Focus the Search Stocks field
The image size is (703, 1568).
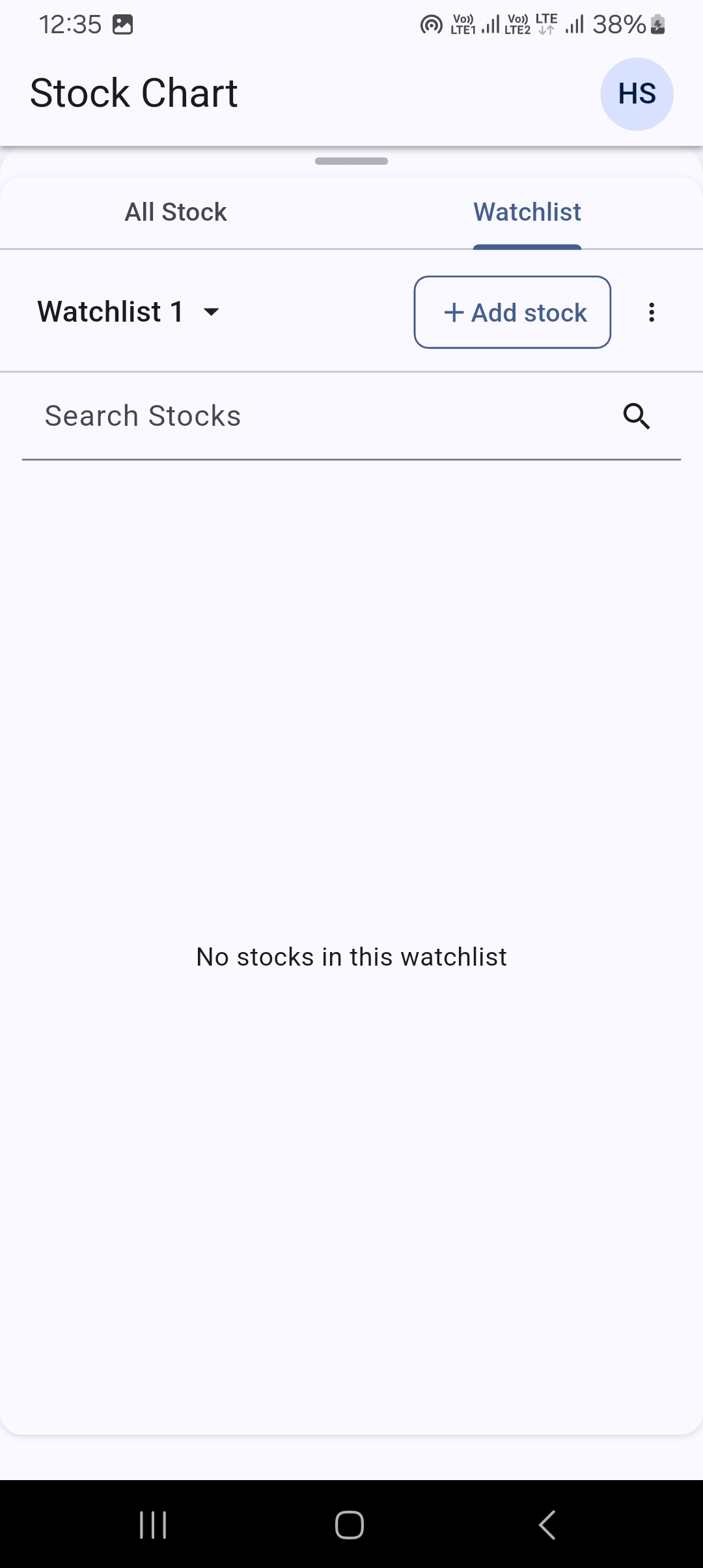pyautogui.click(x=312, y=416)
